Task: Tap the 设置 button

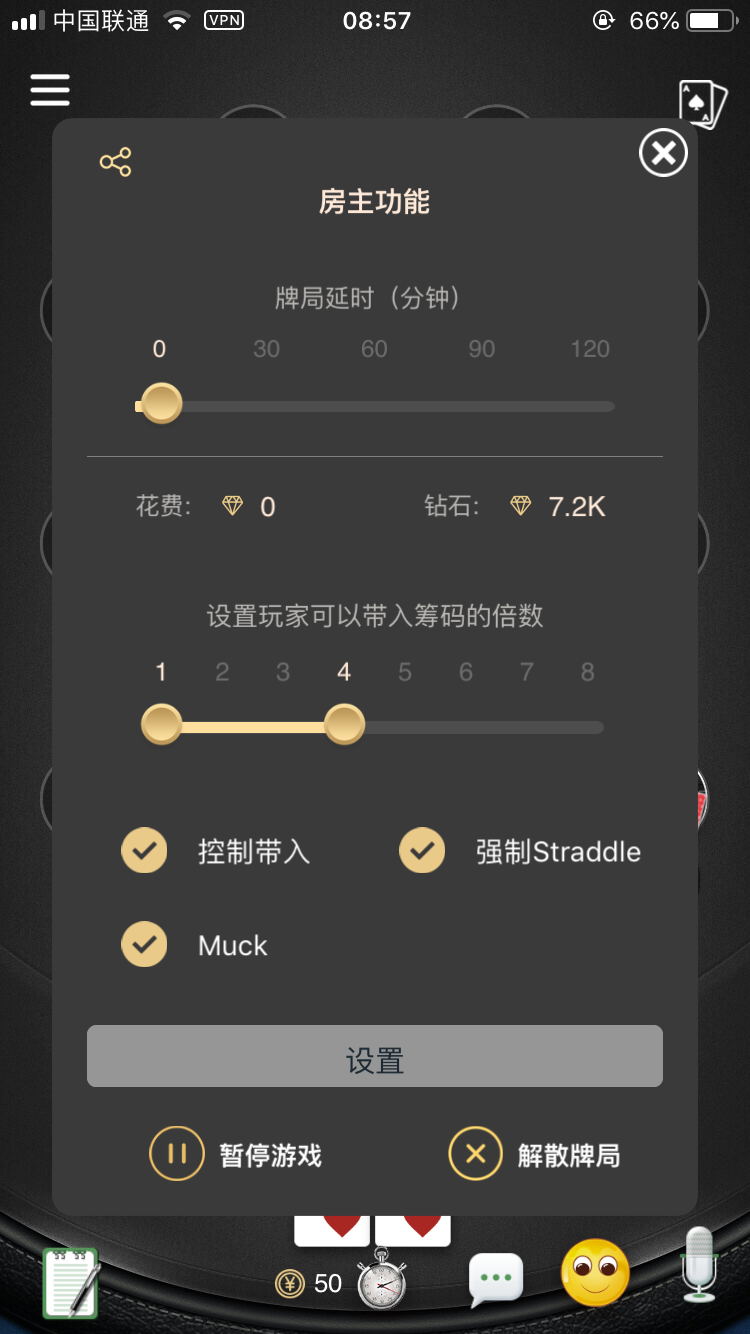Action: 375,1056
